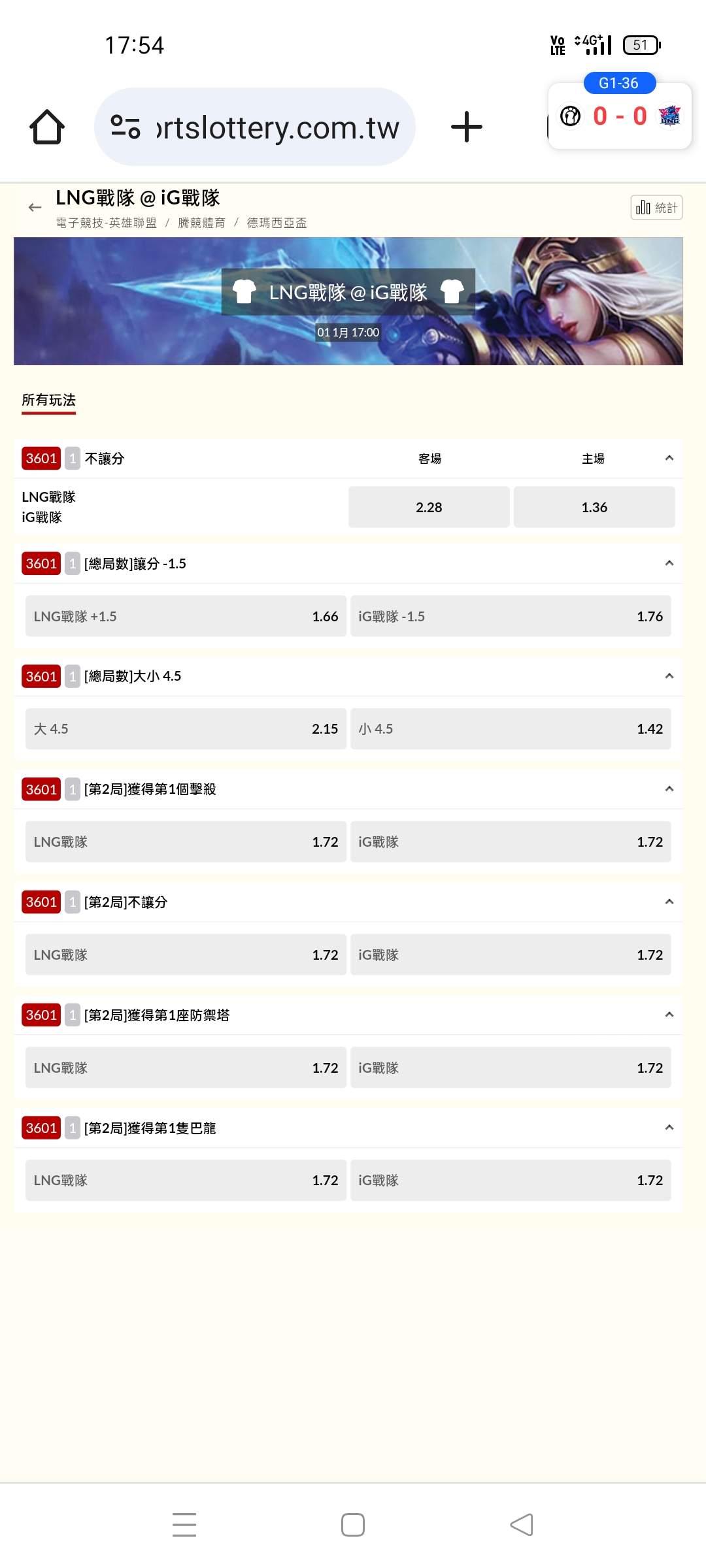Screen dimensions: 706x1568
Task: Select the 所有玩法 tab
Action: click(x=49, y=400)
